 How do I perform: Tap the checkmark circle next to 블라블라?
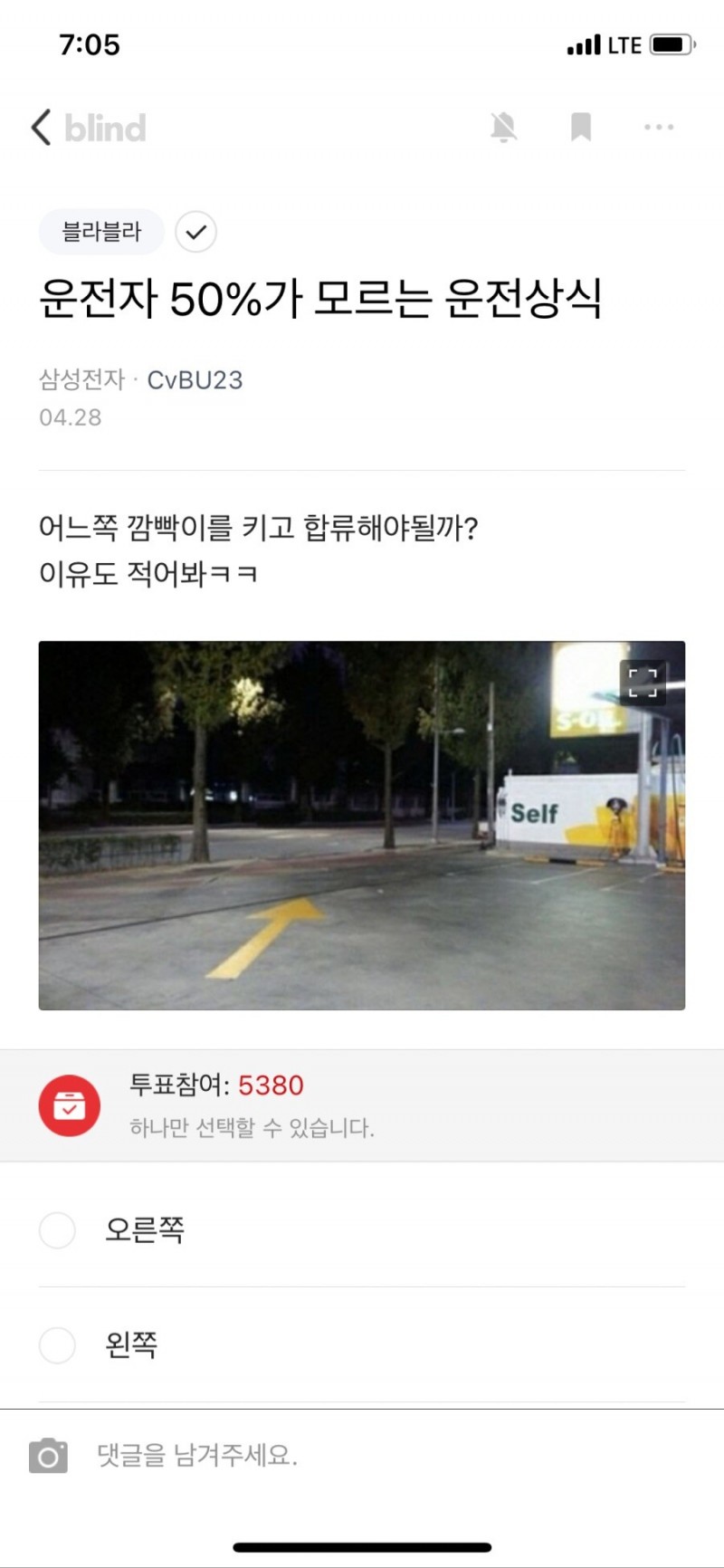tap(195, 232)
